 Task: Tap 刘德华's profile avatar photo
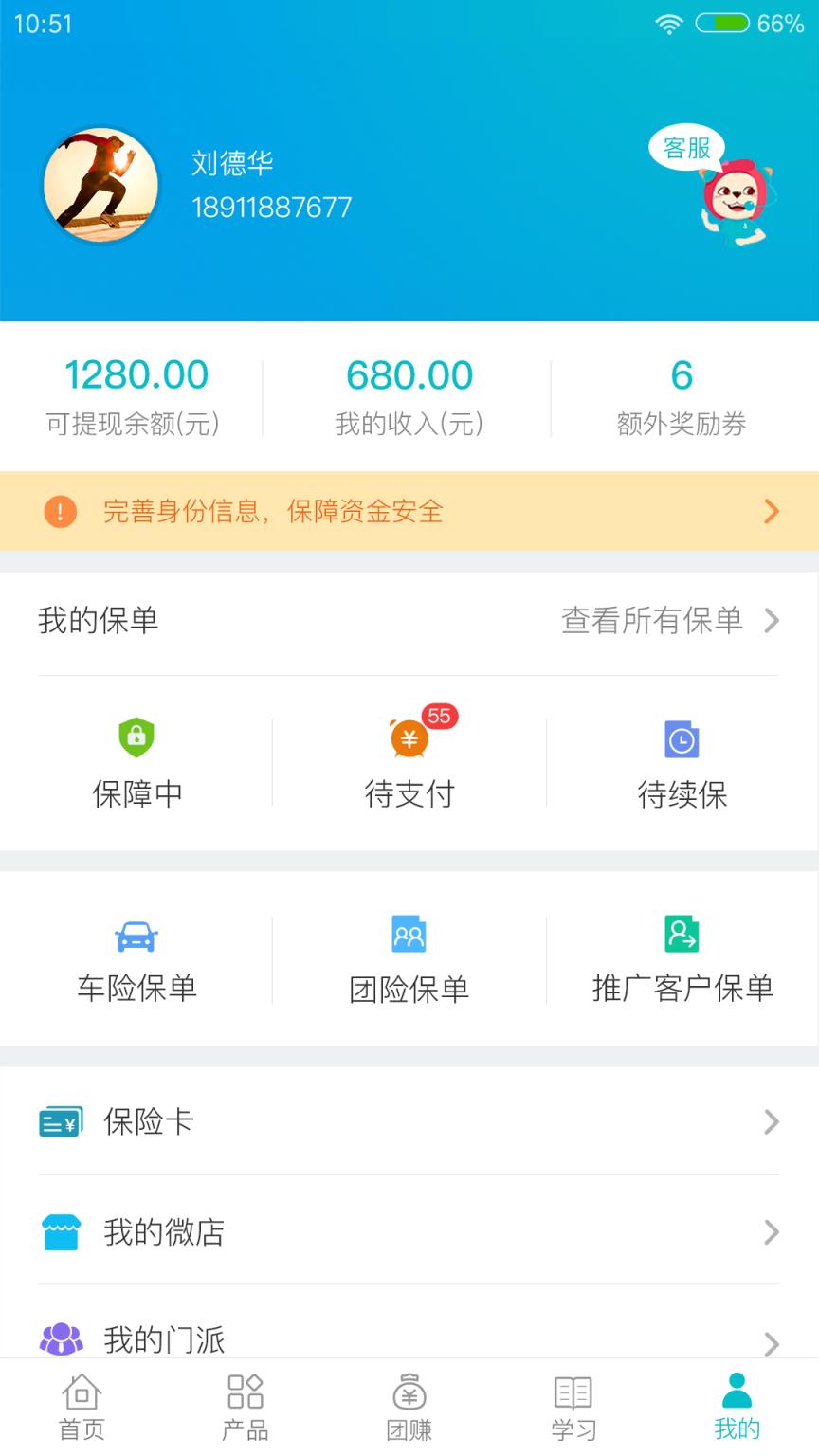100,186
